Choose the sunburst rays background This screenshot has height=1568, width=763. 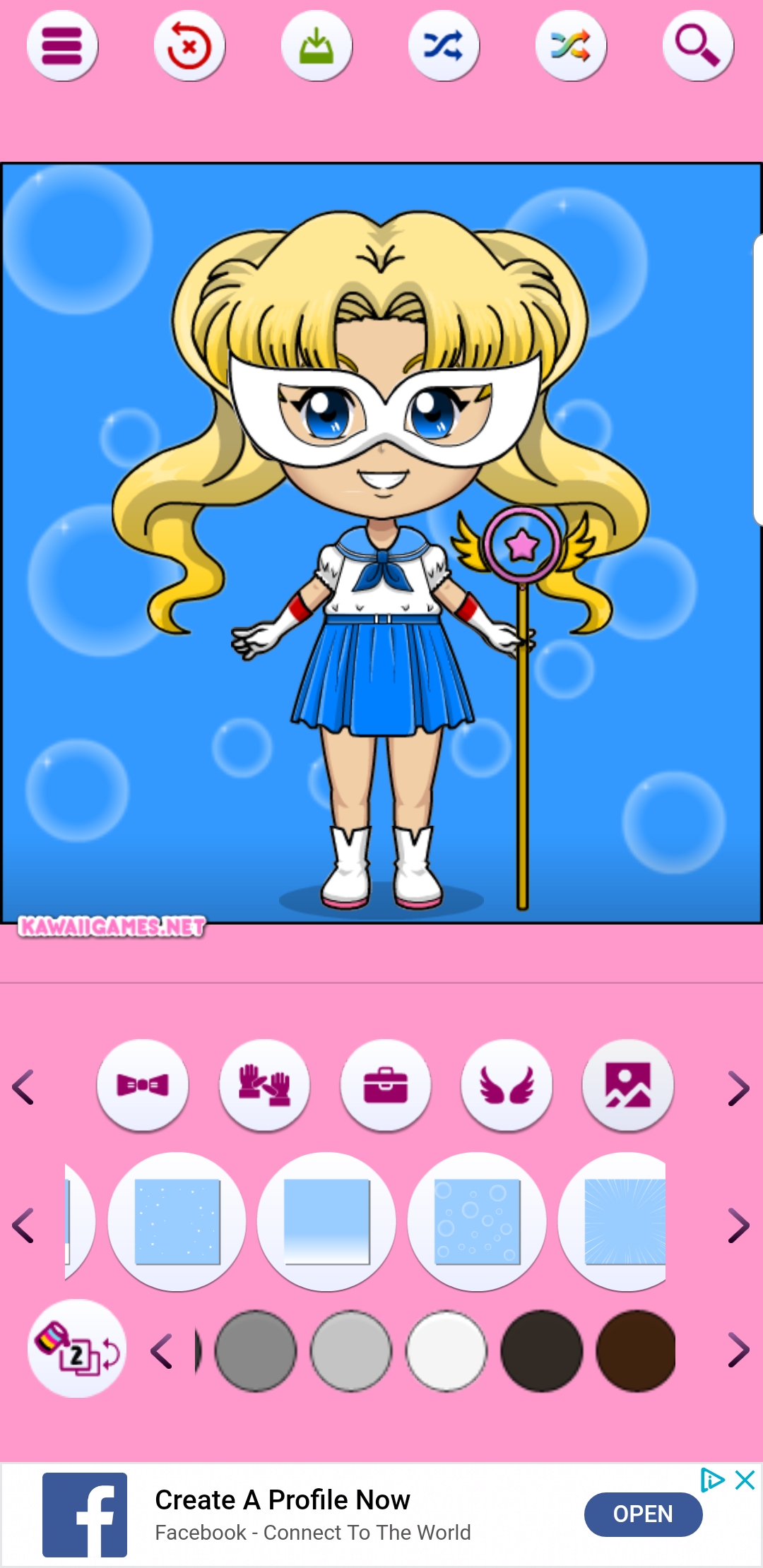(x=613, y=1221)
